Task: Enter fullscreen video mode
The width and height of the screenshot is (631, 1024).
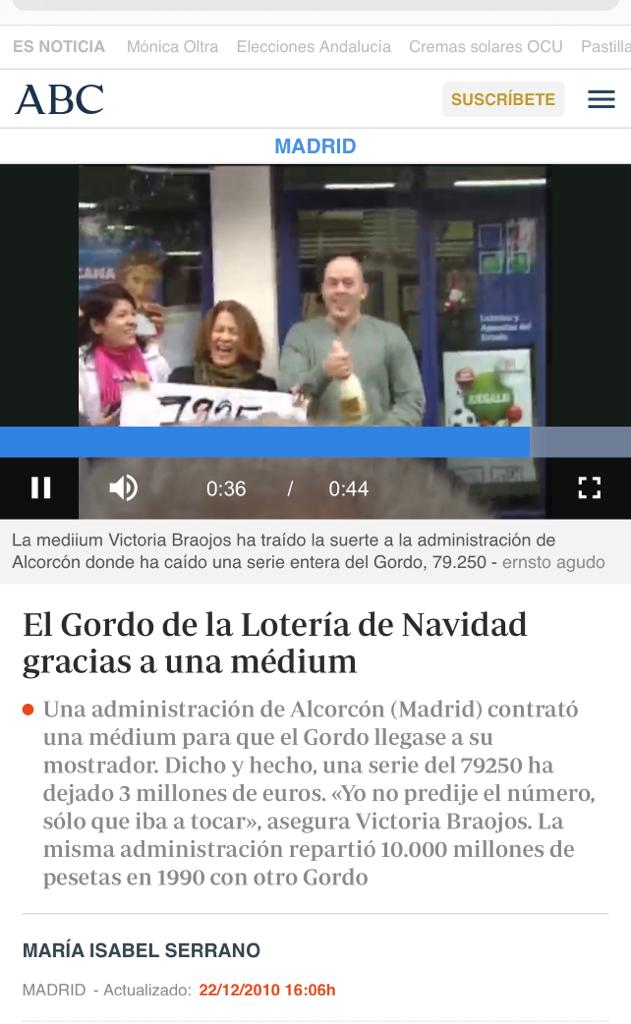Action: (x=589, y=488)
